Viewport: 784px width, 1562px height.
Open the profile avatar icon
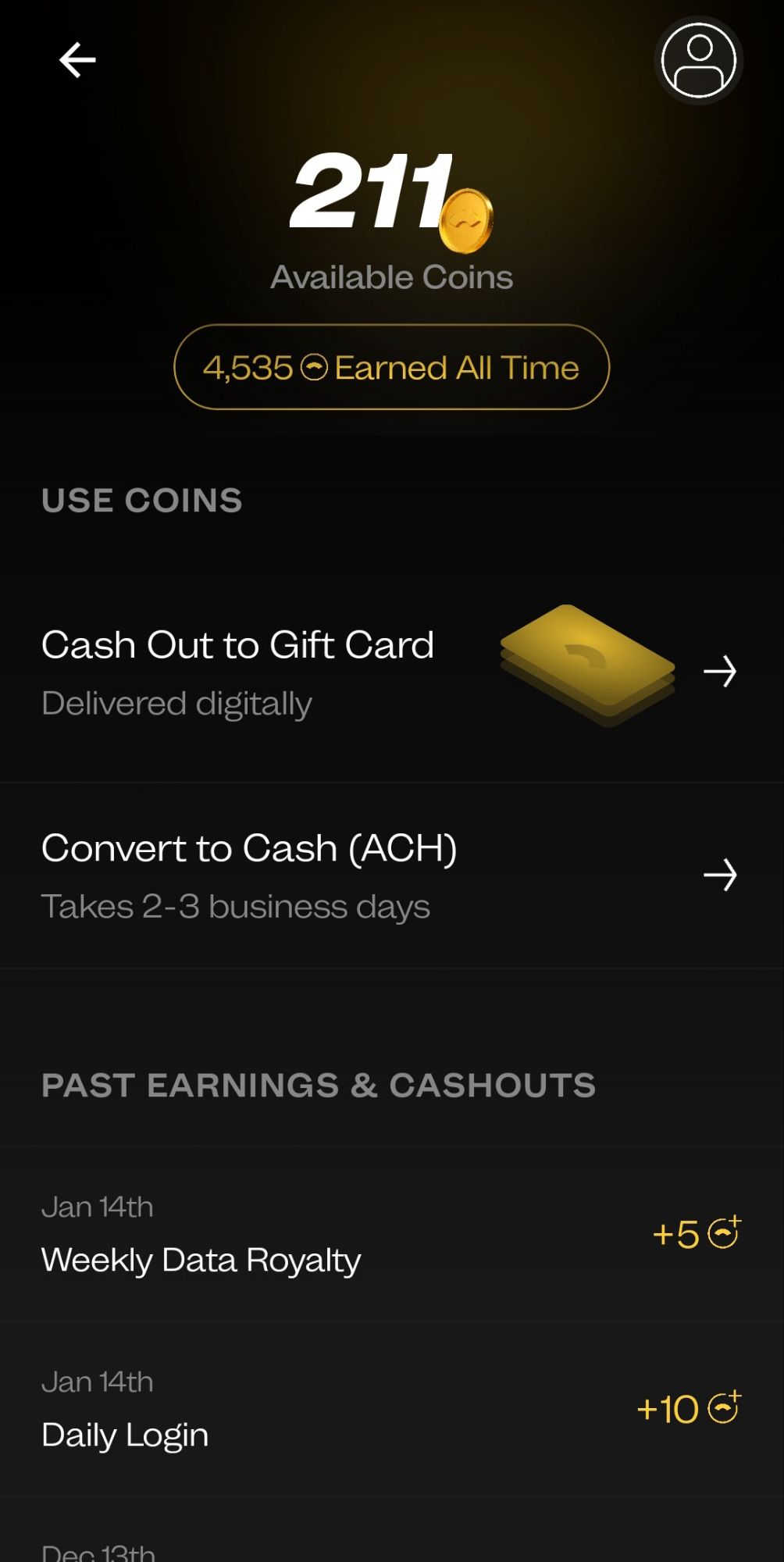pyautogui.click(x=698, y=60)
